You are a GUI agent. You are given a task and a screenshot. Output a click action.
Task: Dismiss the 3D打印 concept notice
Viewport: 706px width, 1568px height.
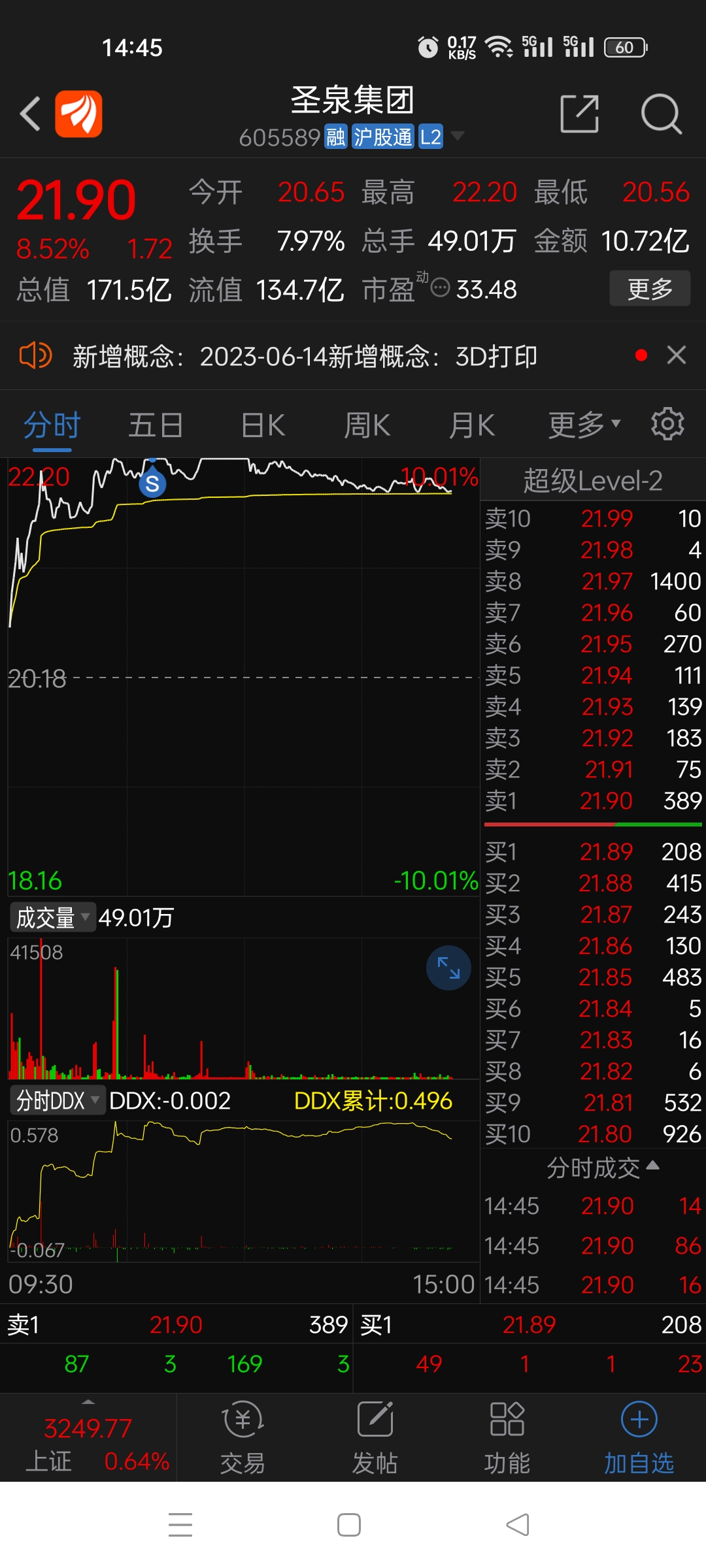tap(678, 355)
